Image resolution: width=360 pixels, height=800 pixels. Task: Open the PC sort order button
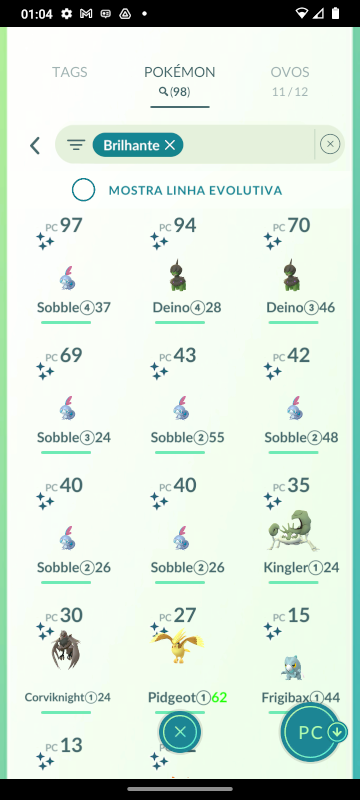311,732
